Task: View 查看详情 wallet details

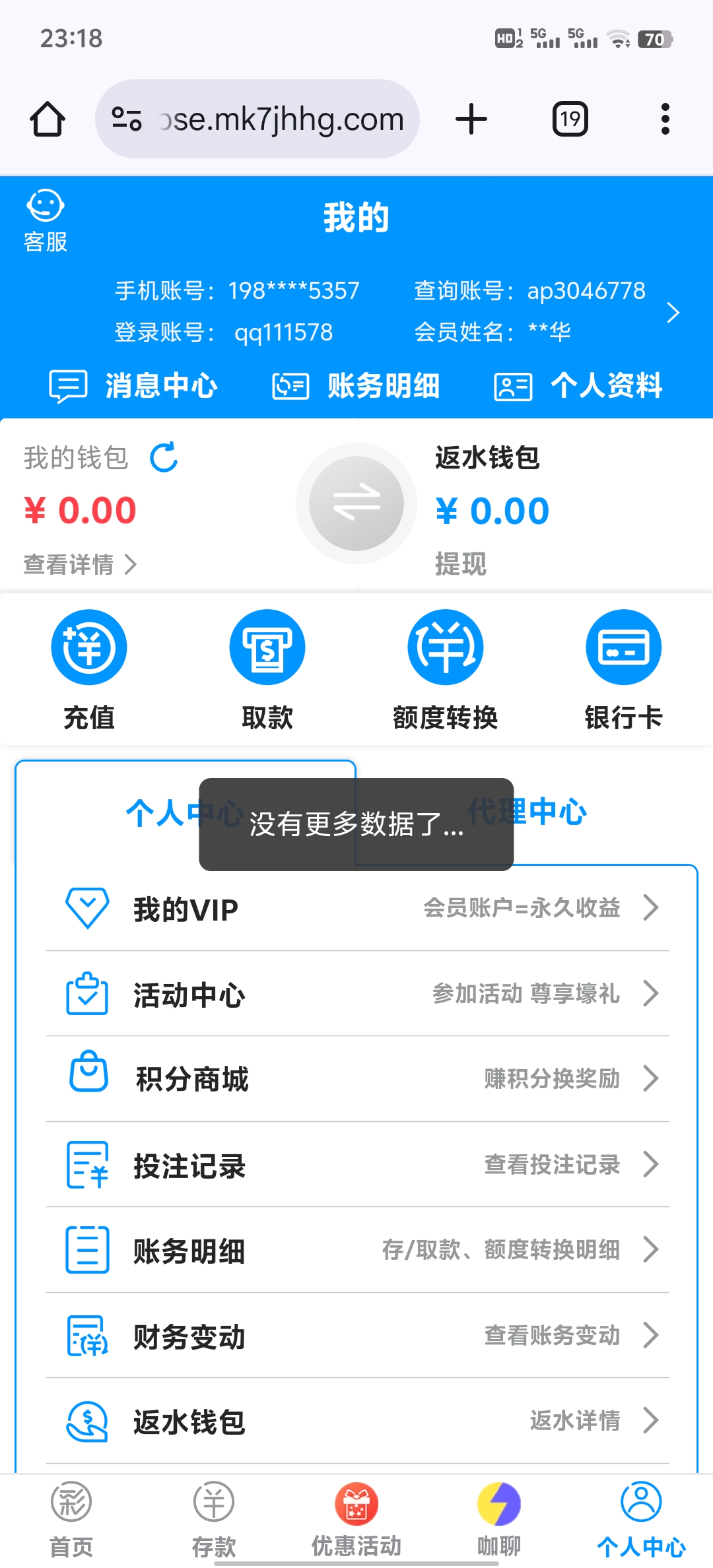Action: tap(80, 564)
